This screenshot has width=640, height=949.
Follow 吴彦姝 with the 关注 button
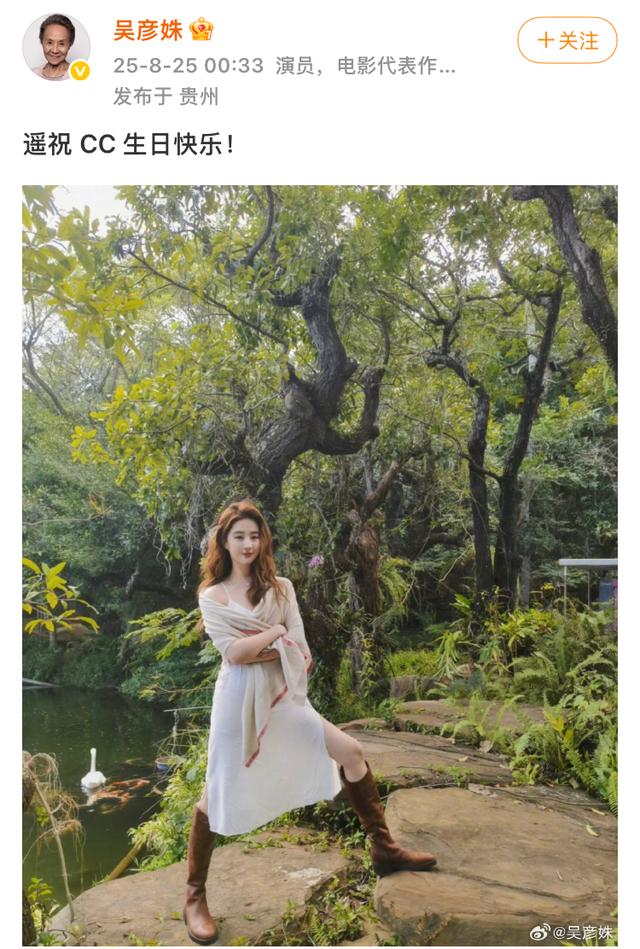coord(567,40)
